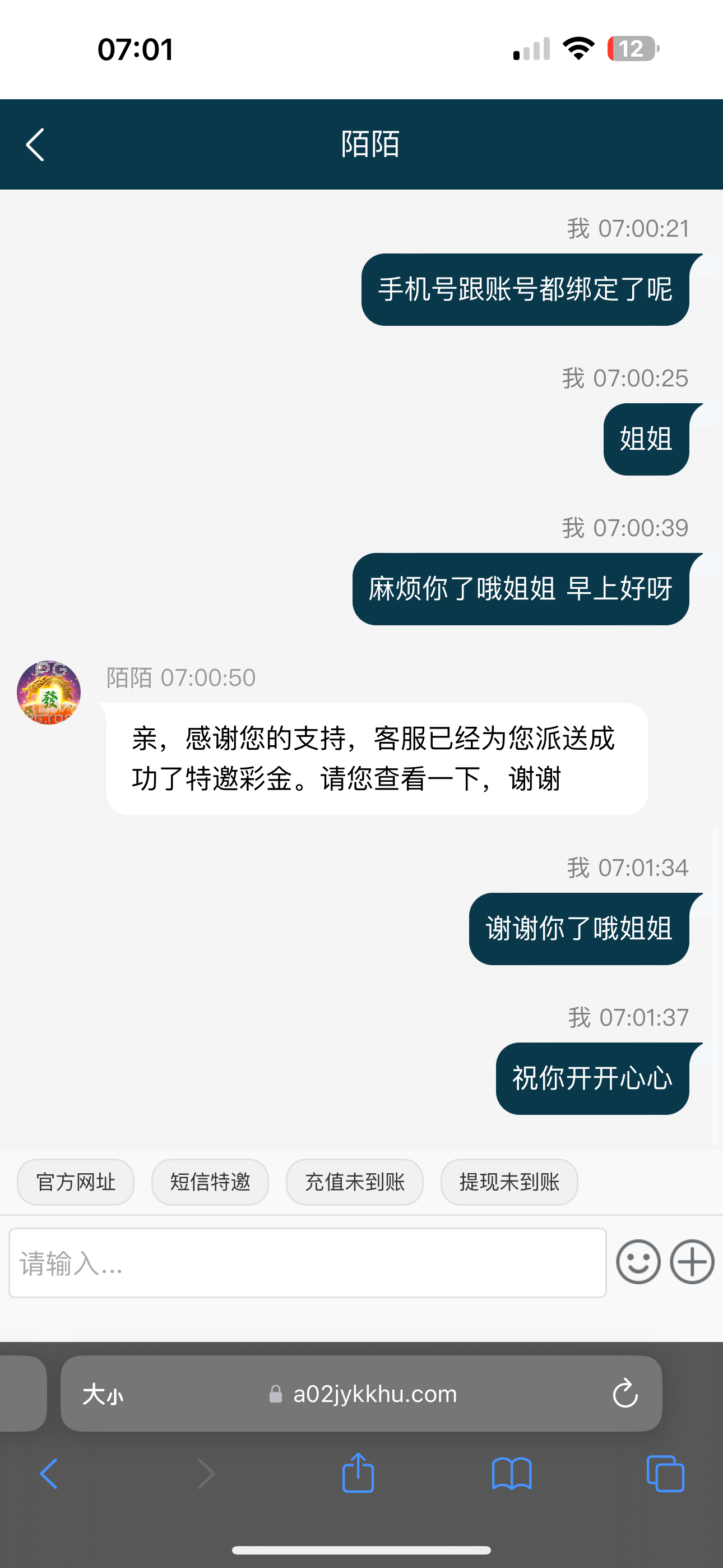Choose the 短信特邀 quick reply chip

click(210, 1182)
